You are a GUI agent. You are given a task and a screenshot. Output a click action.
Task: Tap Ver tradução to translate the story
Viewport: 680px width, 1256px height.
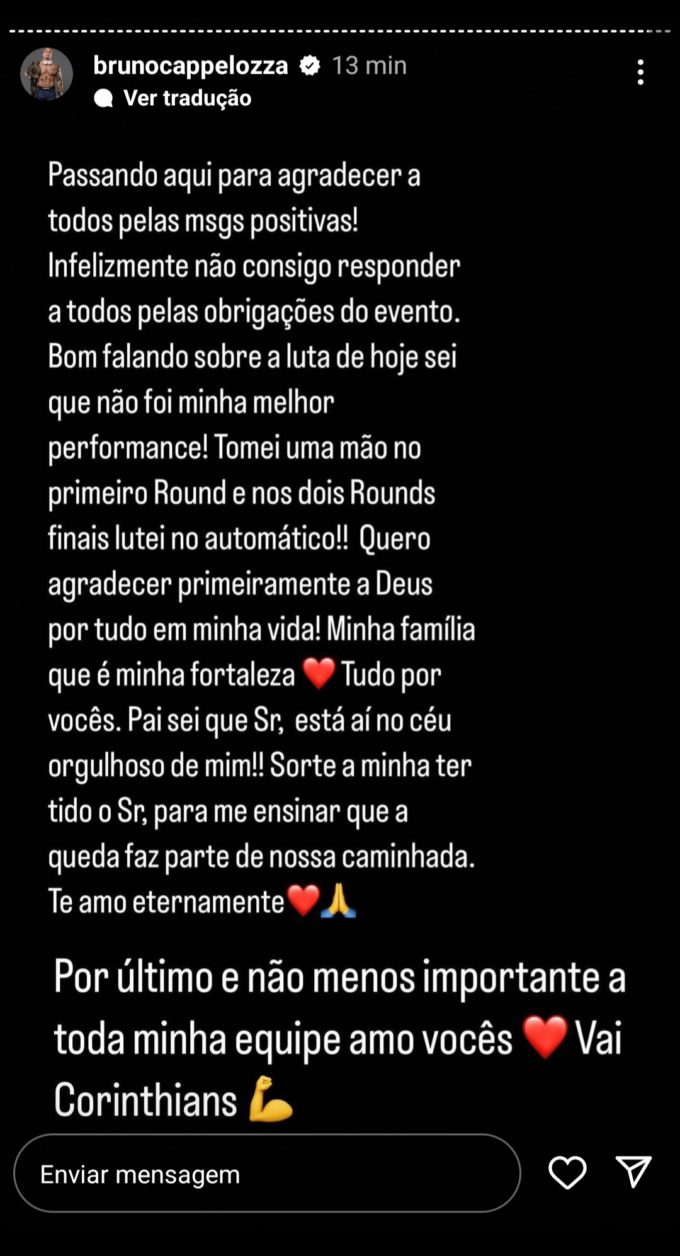[187, 98]
